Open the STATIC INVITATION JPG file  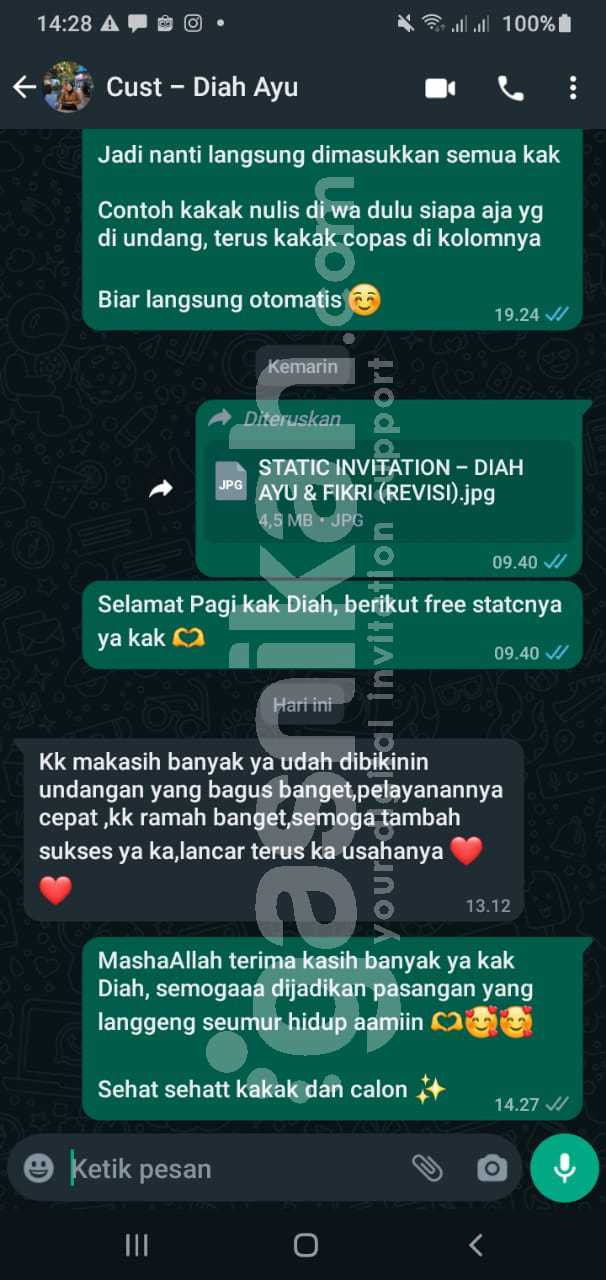pos(390,492)
